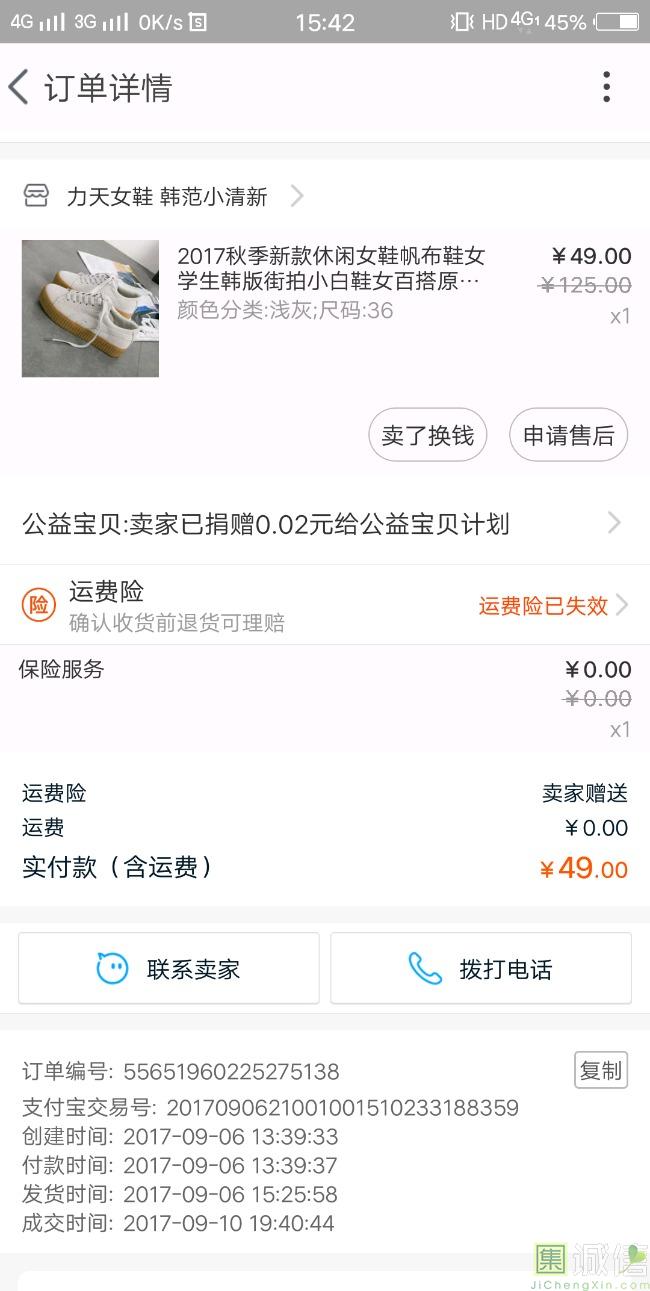
Task: Copy the order number with 复制
Action: point(600,1070)
